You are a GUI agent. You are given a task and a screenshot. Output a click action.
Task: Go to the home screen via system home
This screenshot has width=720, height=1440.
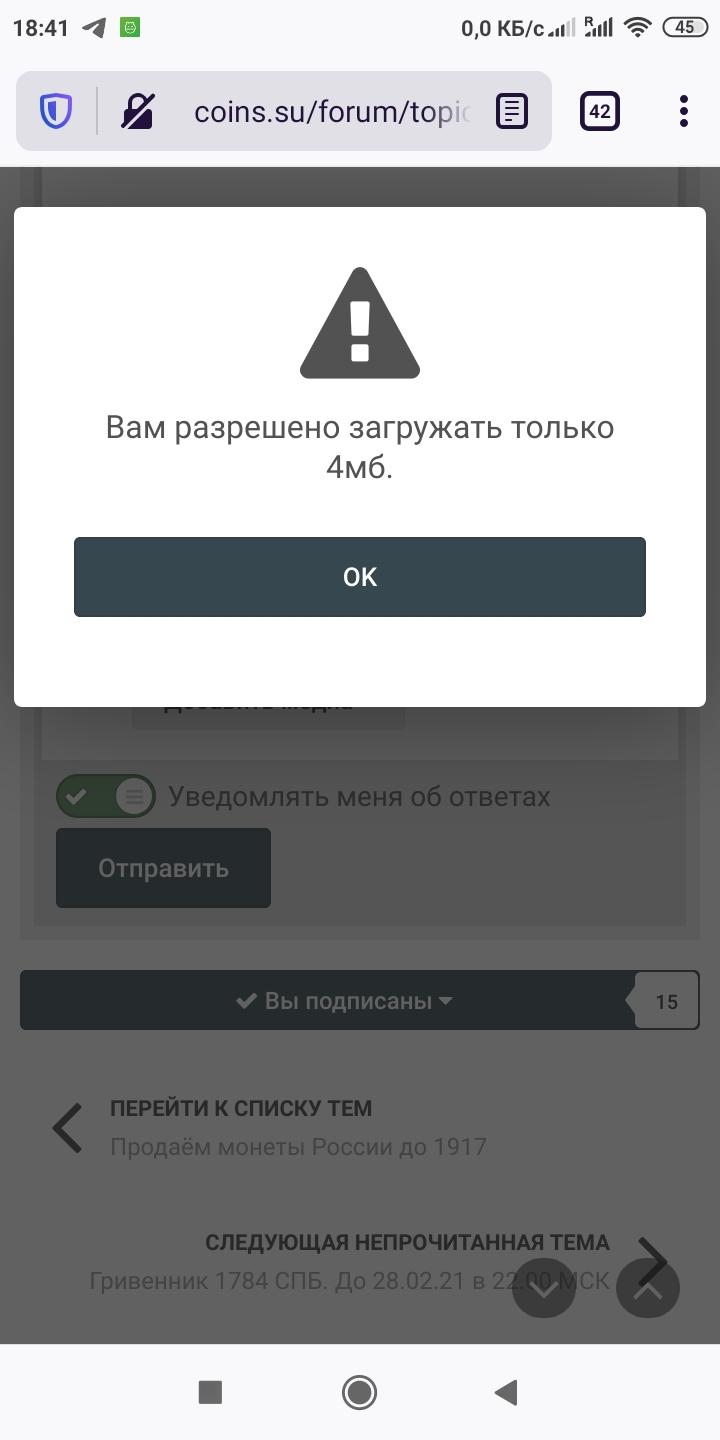coord(359,1392)
